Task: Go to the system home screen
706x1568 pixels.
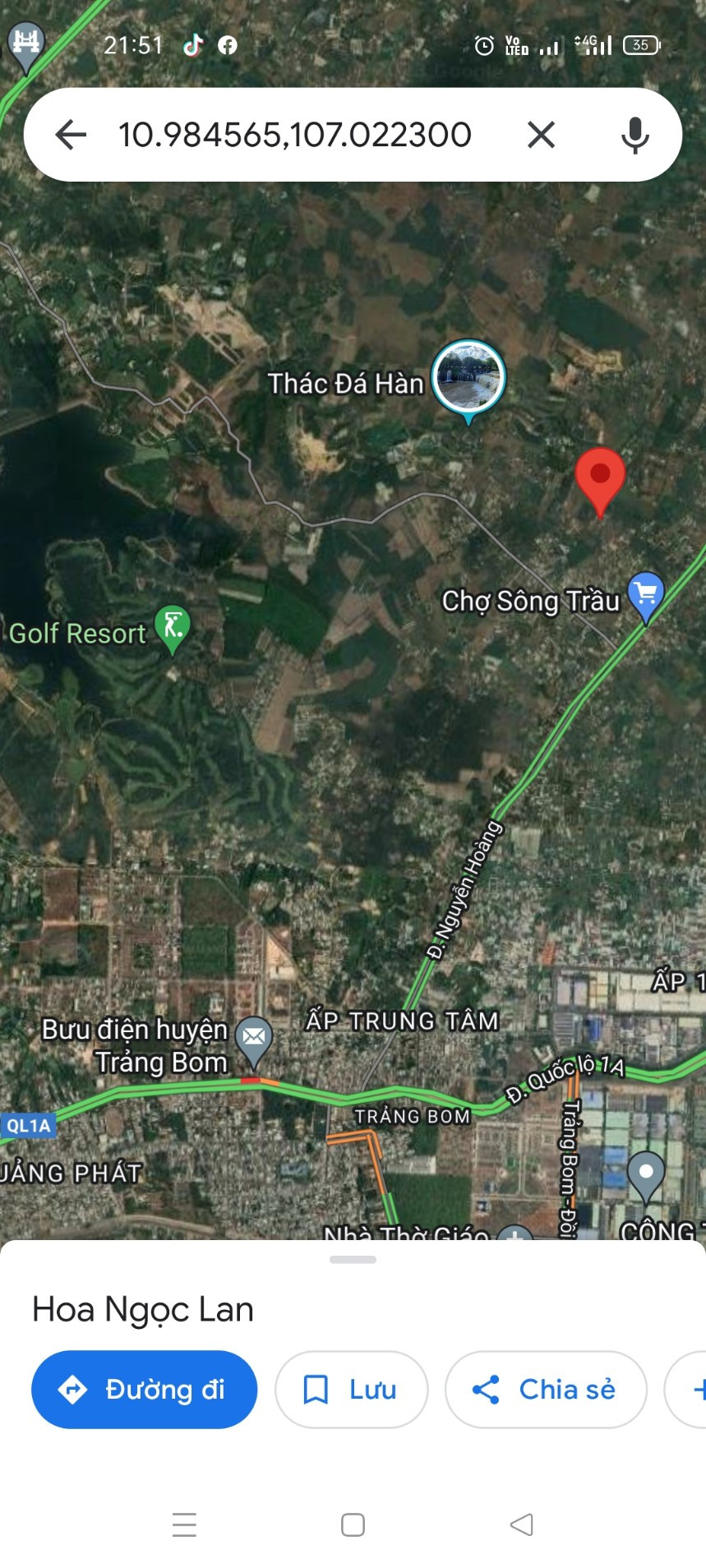Action: click(353, 1525)
